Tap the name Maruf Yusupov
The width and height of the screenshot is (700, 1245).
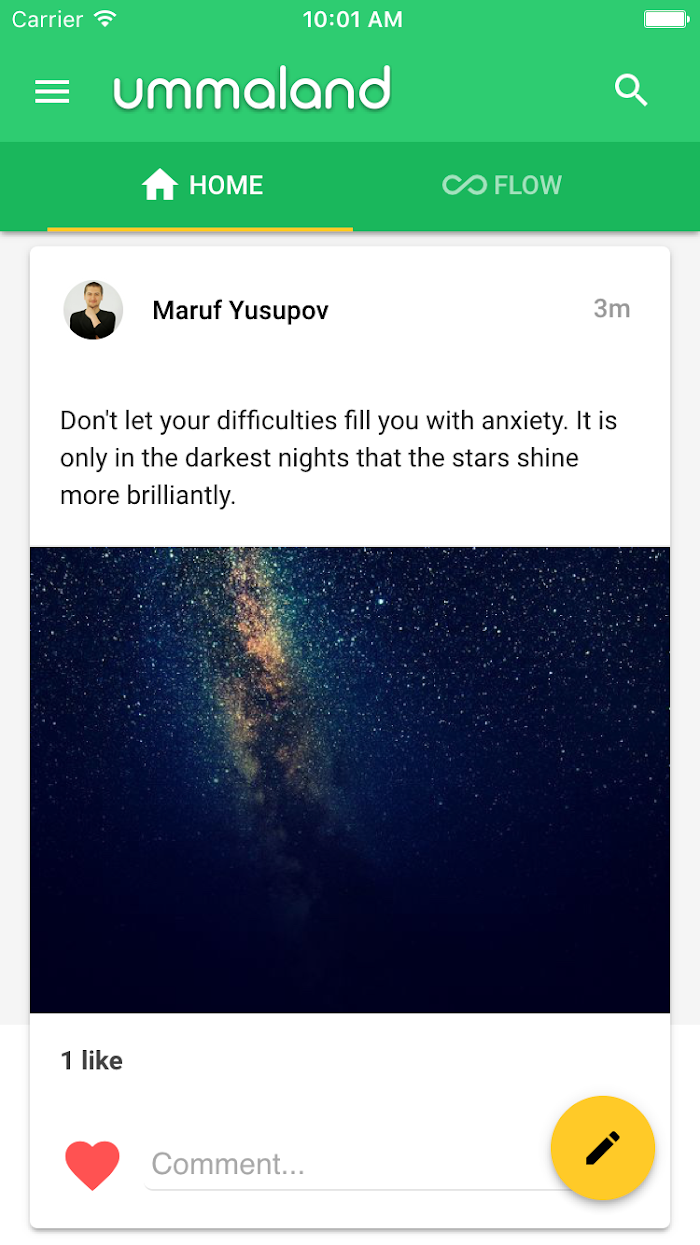click(x=240, y=310)
